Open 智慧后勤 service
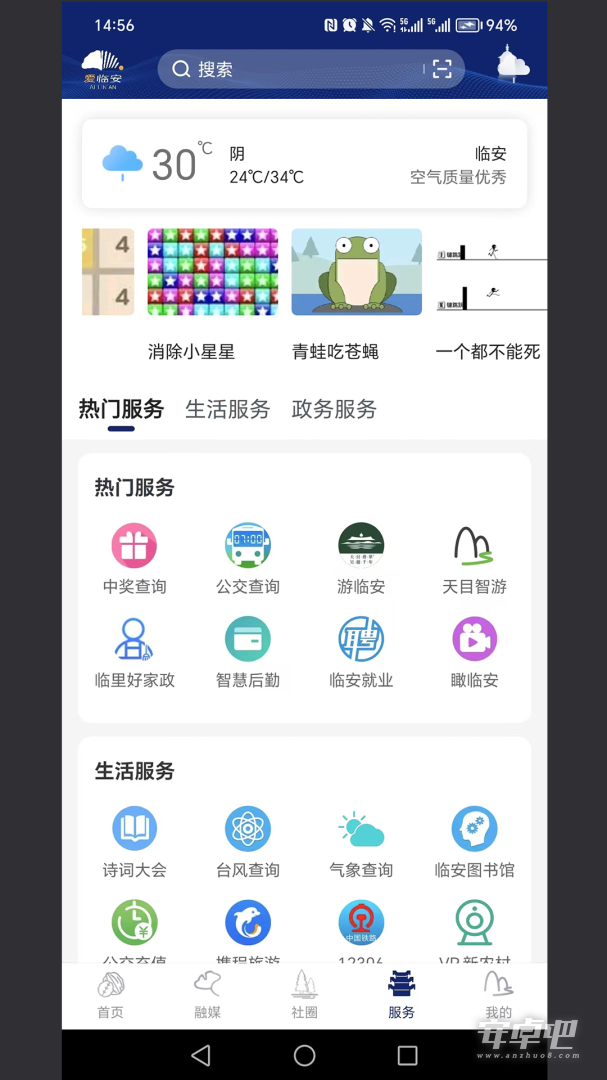Screen dimensions: 607x1080 pos(247,652)
